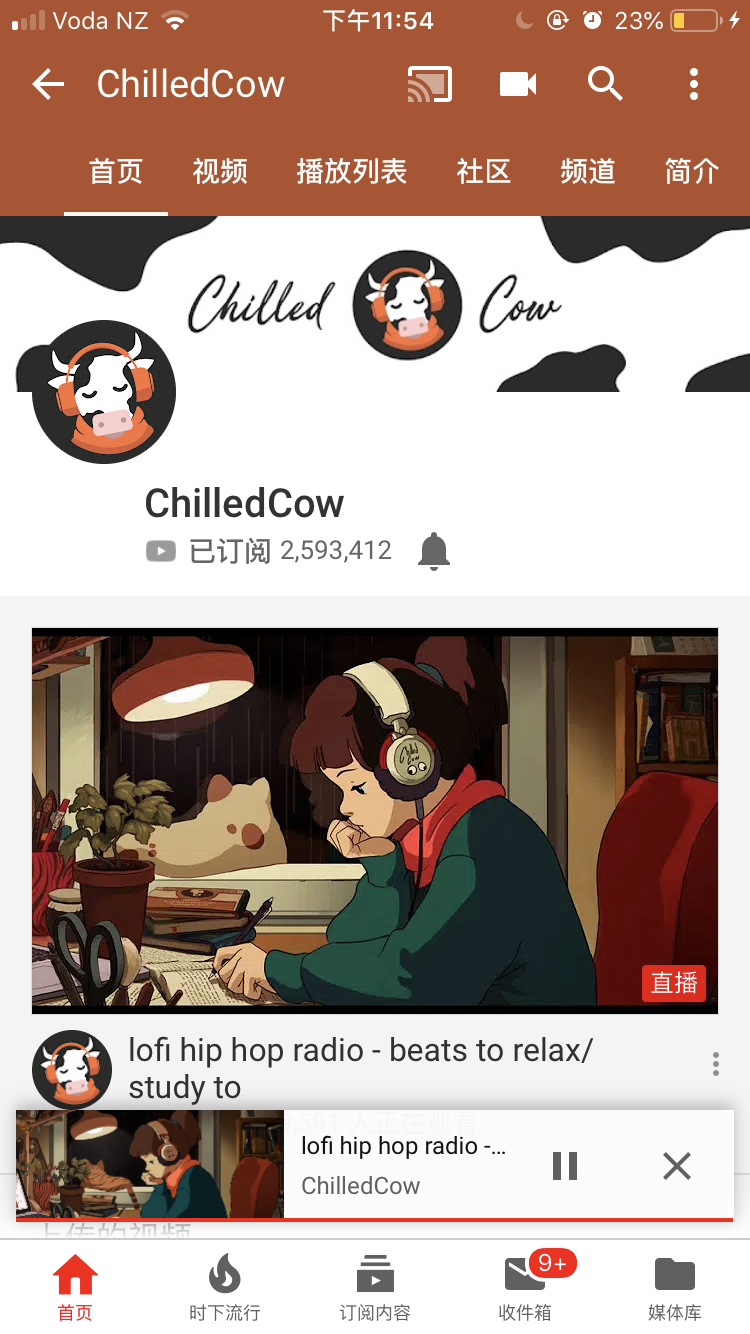This screenshot has width=750, height=1334.
Task: Open the 订阅内容 subscriptions tab
Action: coord(375,1288)
